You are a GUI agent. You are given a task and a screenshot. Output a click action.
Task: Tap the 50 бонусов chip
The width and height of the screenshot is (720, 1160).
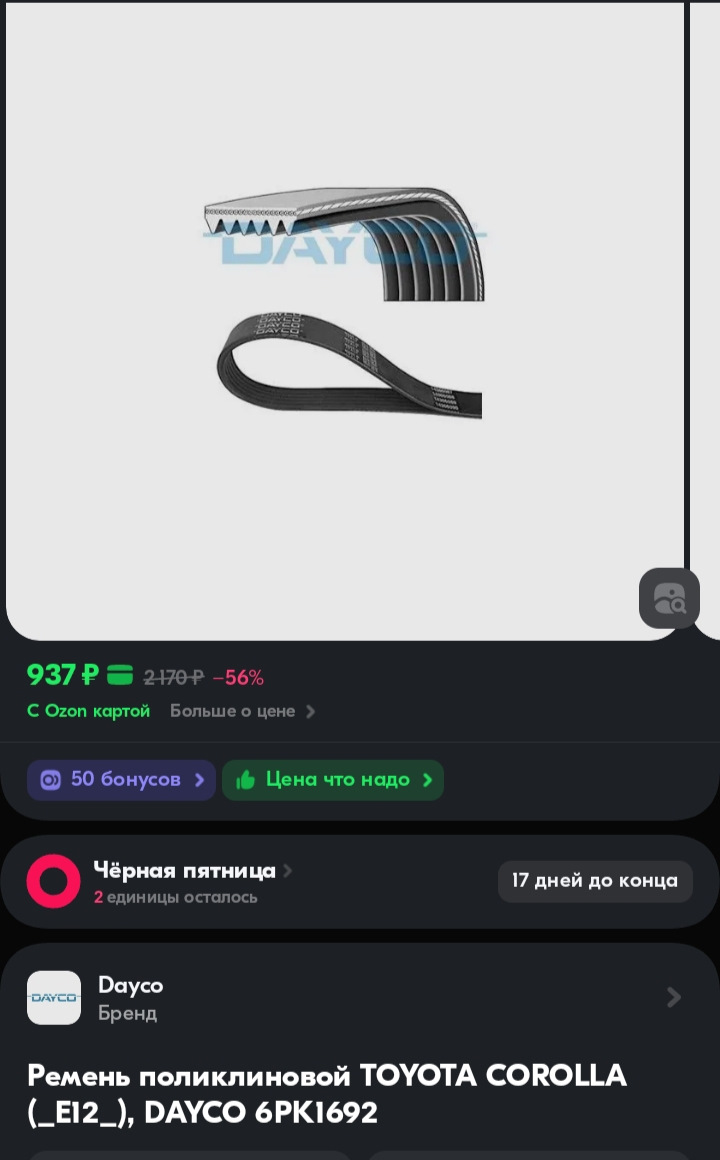point(122,780)
